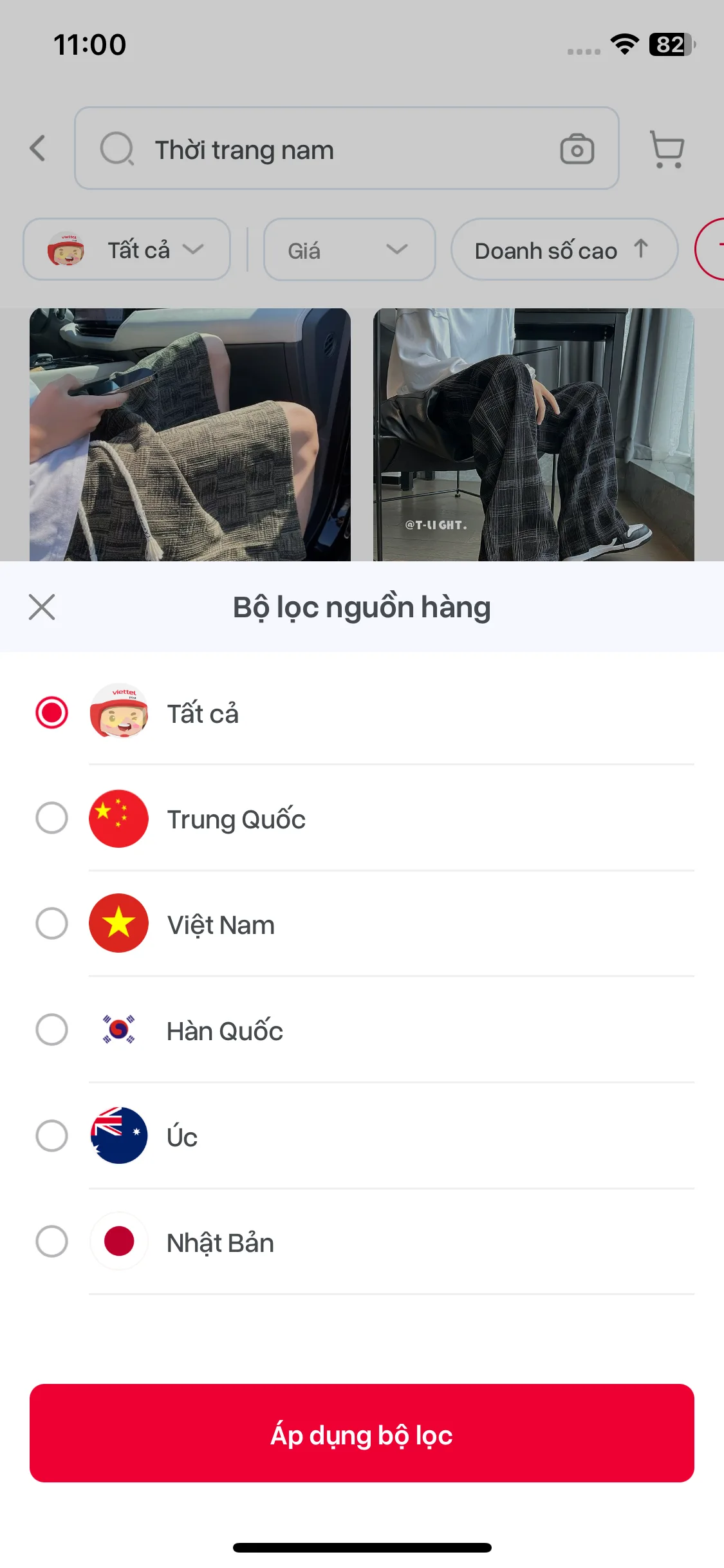
Task: Tap the Australia flag icon
Action: [118, 1136]
